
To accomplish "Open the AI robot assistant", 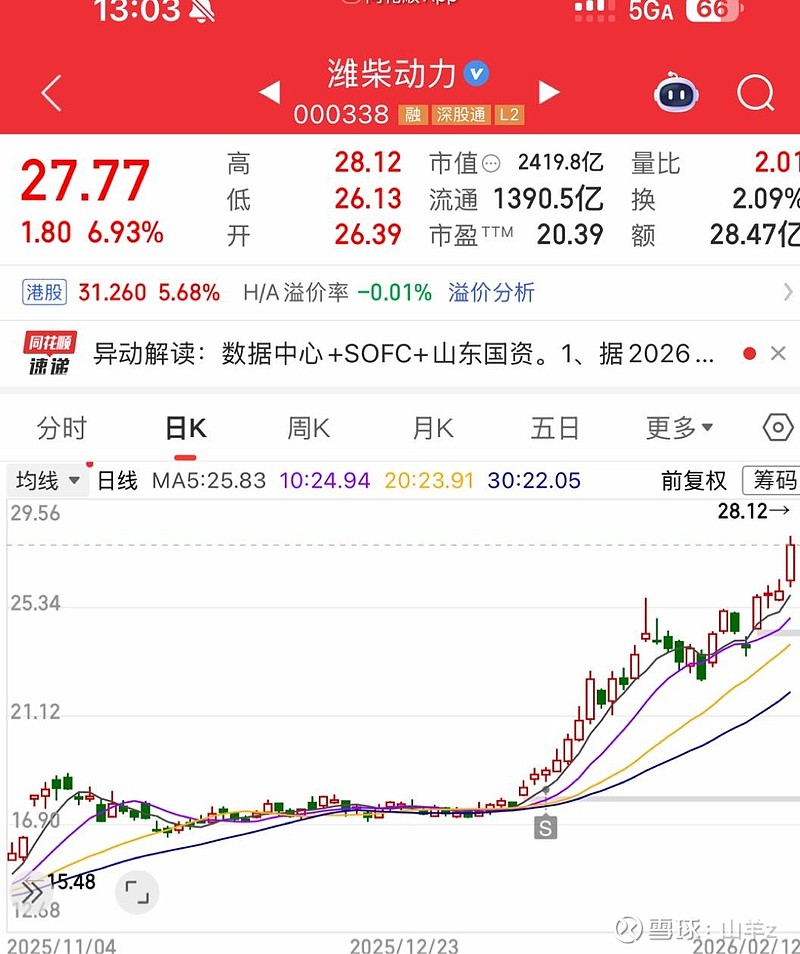I will (x=676, y=94).
